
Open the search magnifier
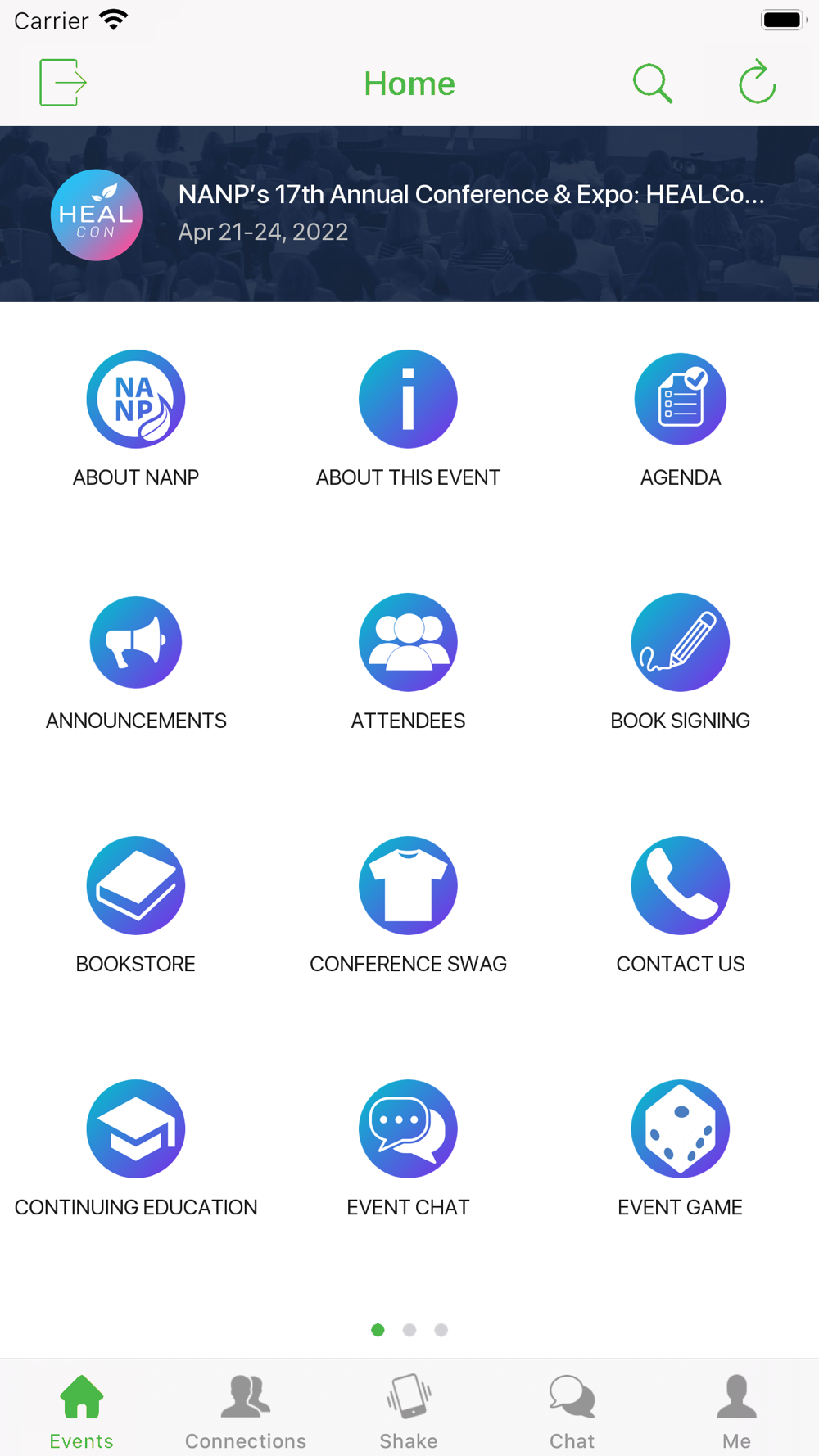tap(653, 83)
